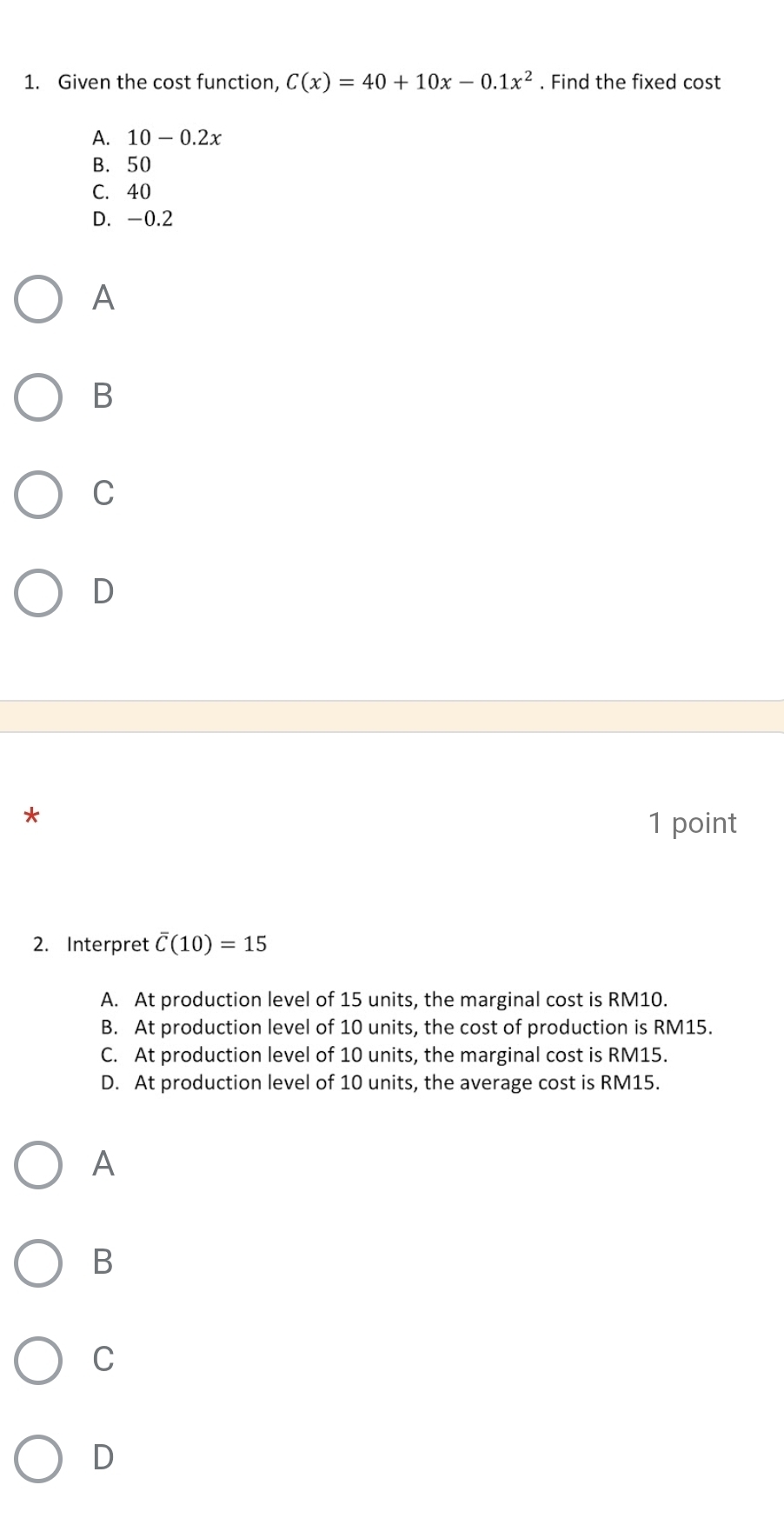Select radio button D for question 1
The width and height of the screenshot is (784, 1525).
(x=38, y=593)
